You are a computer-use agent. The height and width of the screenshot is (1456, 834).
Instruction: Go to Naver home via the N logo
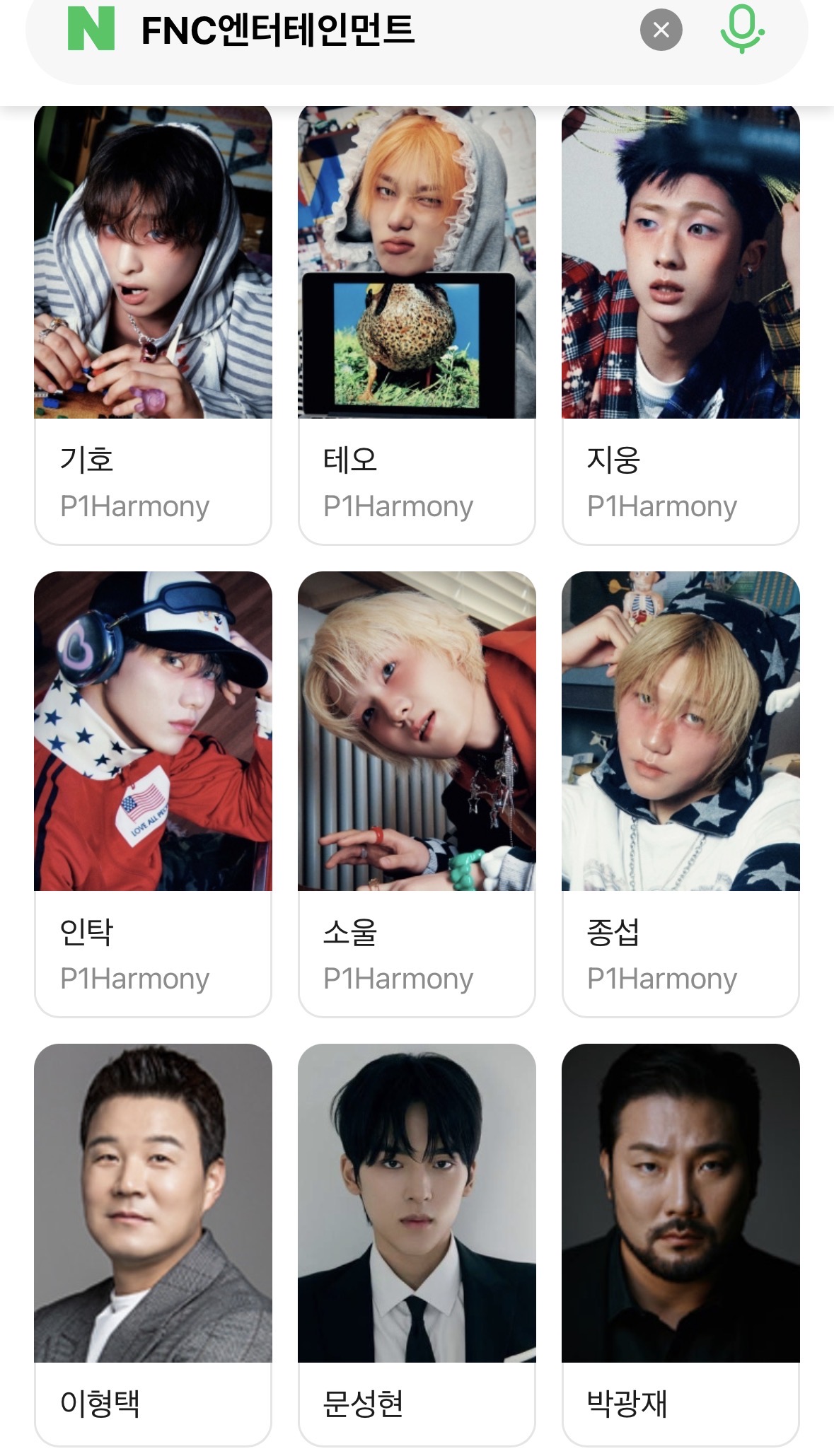pos(91,29)
